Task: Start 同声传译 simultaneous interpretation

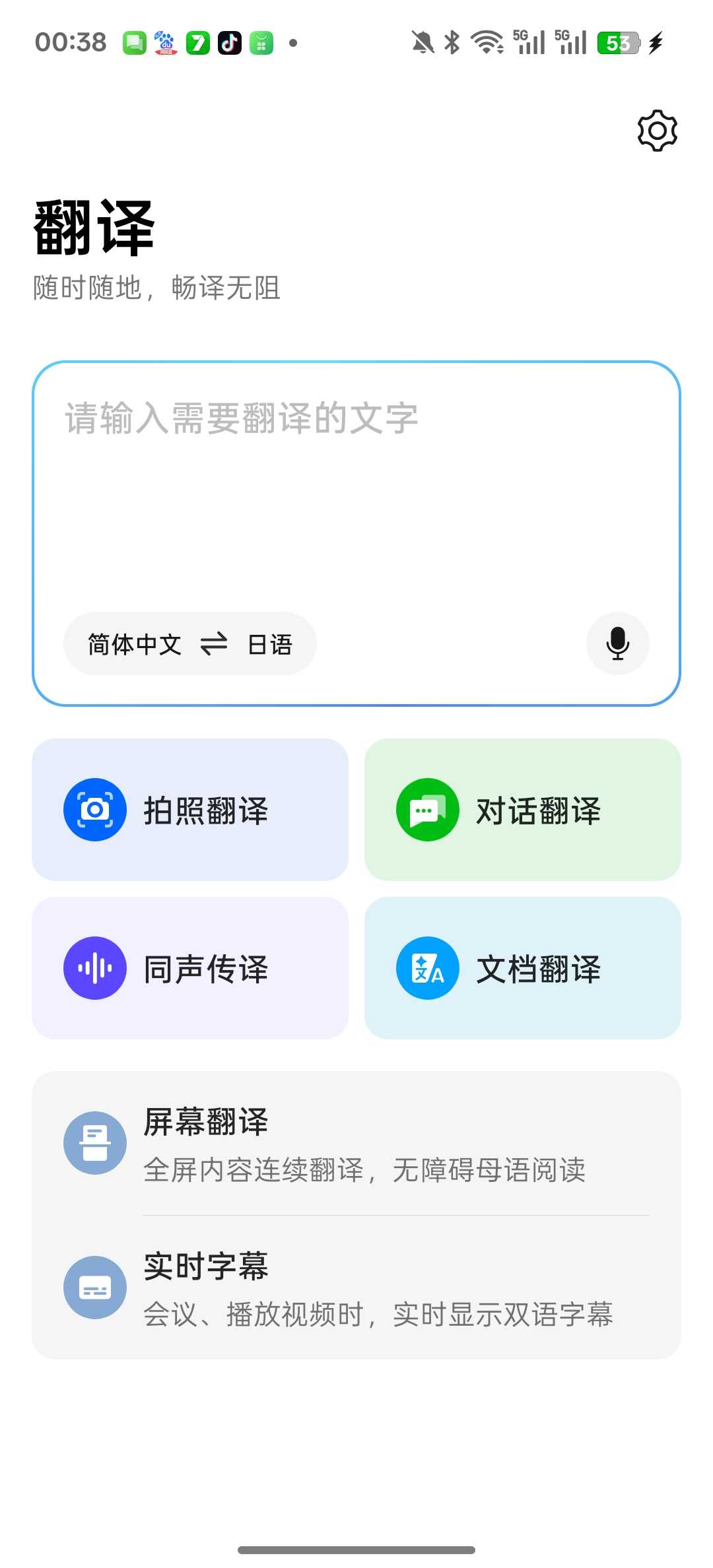Action: 190,968
